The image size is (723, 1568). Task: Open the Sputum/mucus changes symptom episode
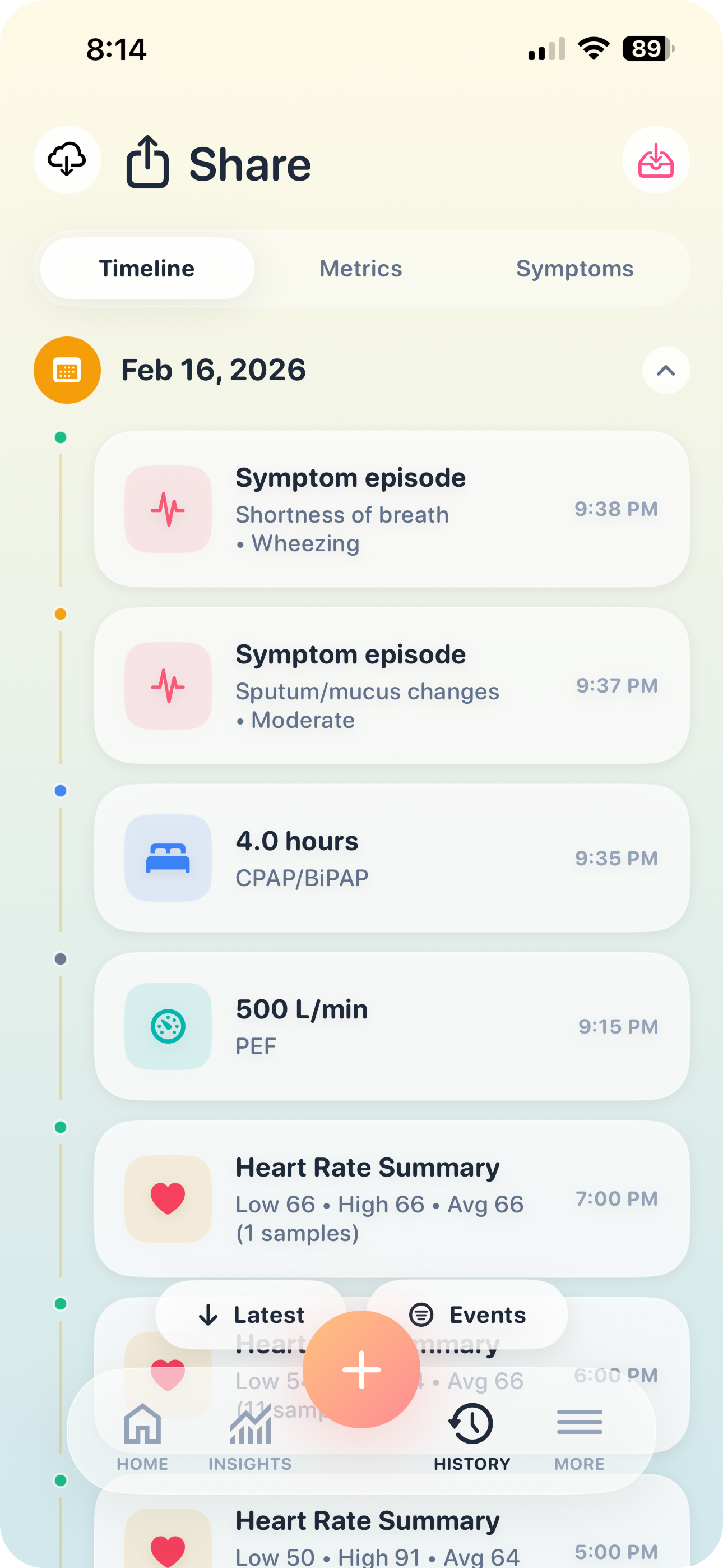click(x=391, y=685)
